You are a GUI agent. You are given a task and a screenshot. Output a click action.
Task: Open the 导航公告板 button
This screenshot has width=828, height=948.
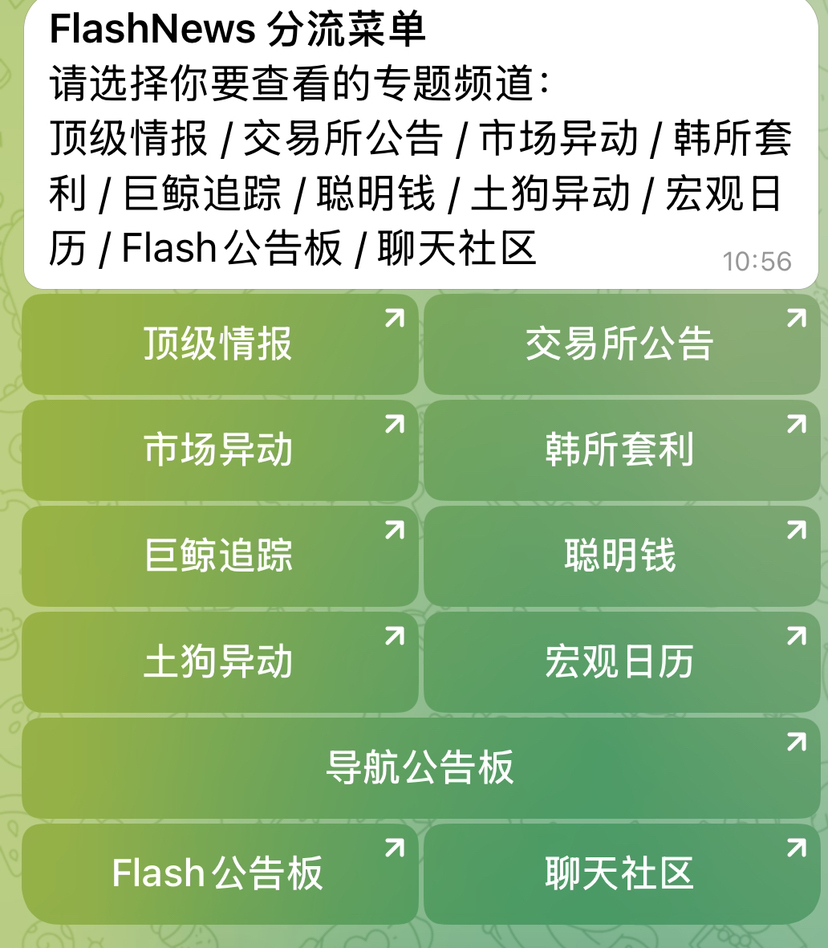(x=420, y=768)
